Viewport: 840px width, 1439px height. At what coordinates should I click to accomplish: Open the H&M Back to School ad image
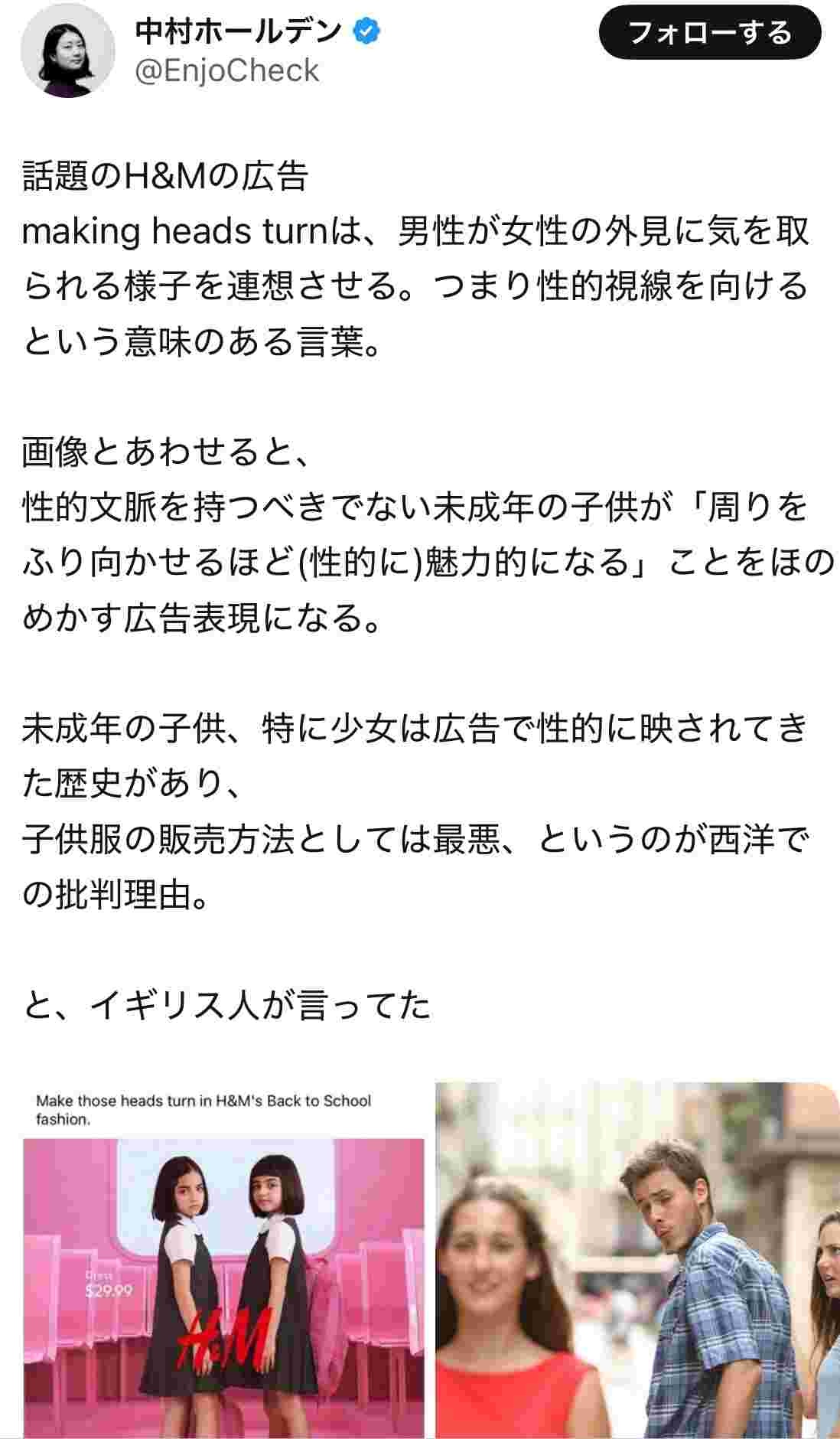[x=223, y=1261]
